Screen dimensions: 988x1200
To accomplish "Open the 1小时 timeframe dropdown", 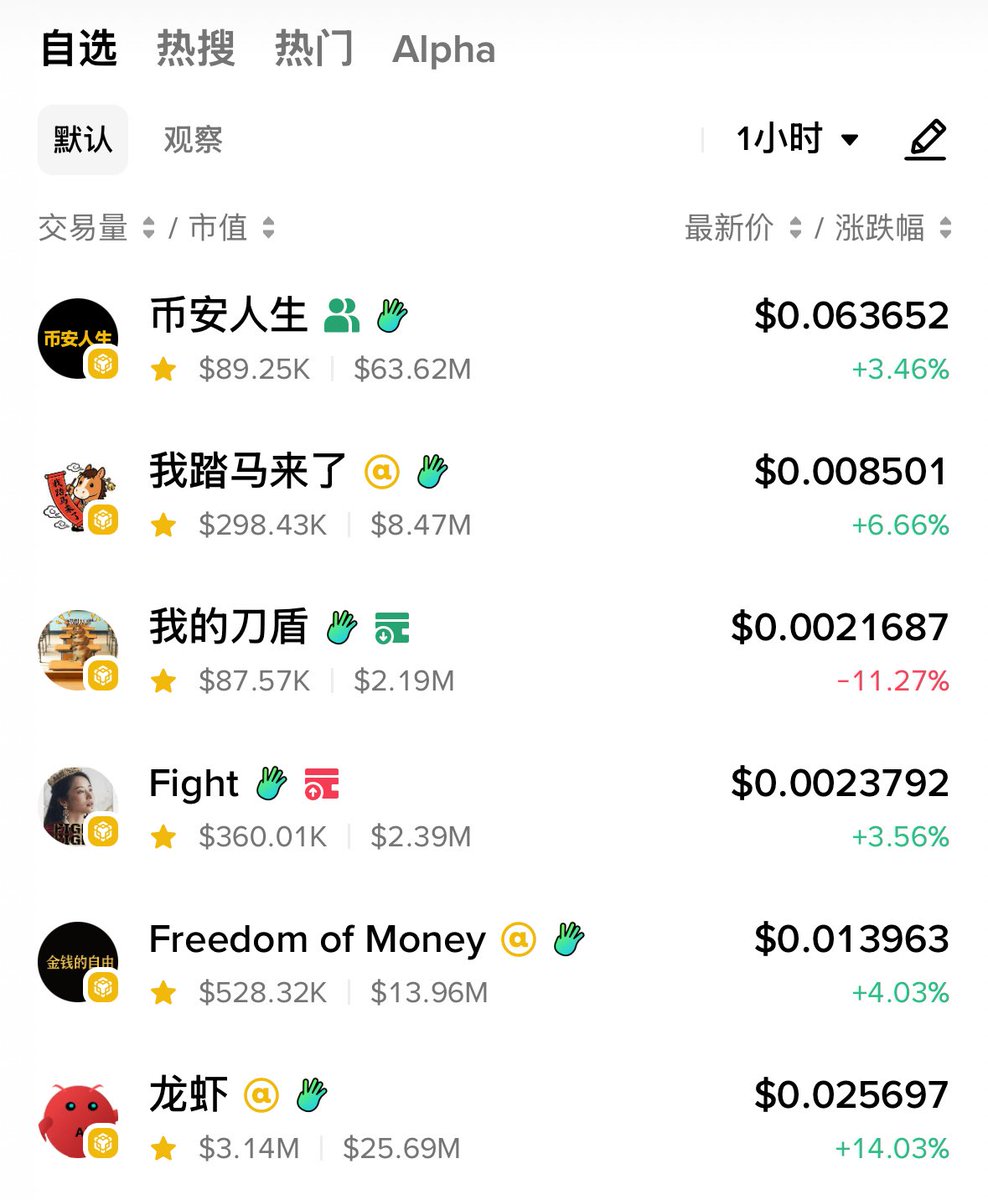I will click(797, 139).
